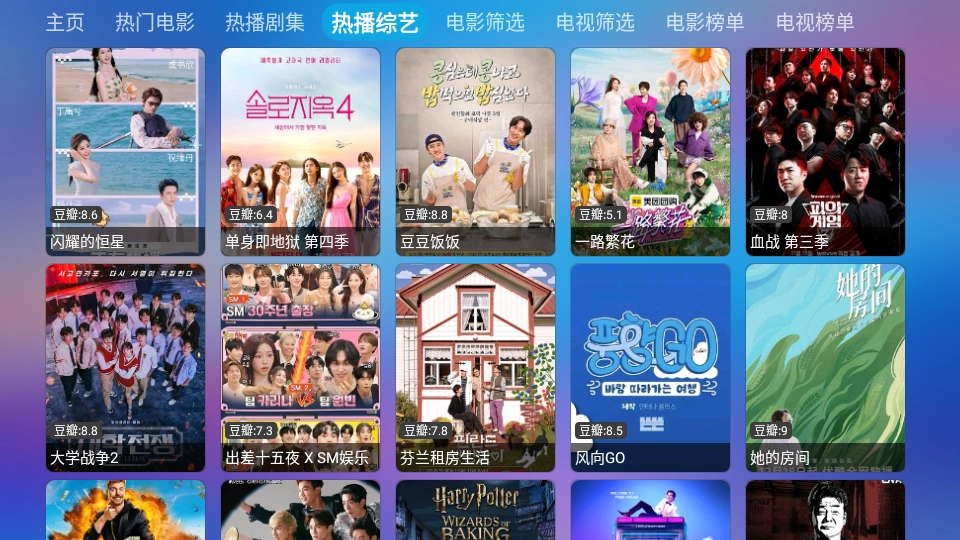
Task: Go to the 电视榜单 tab
Action: 815,22
